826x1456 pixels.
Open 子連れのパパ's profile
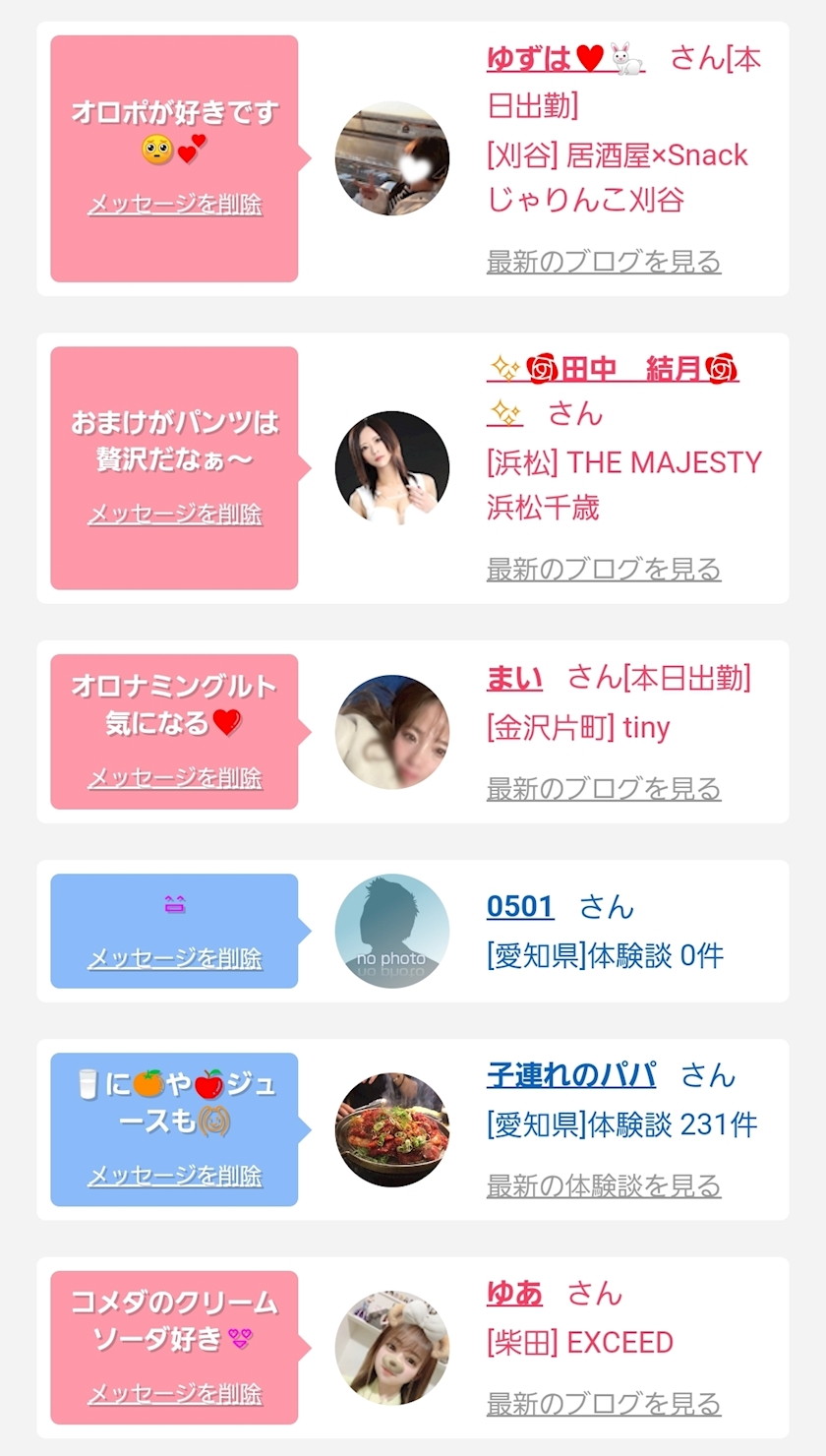click(571, 1074)
